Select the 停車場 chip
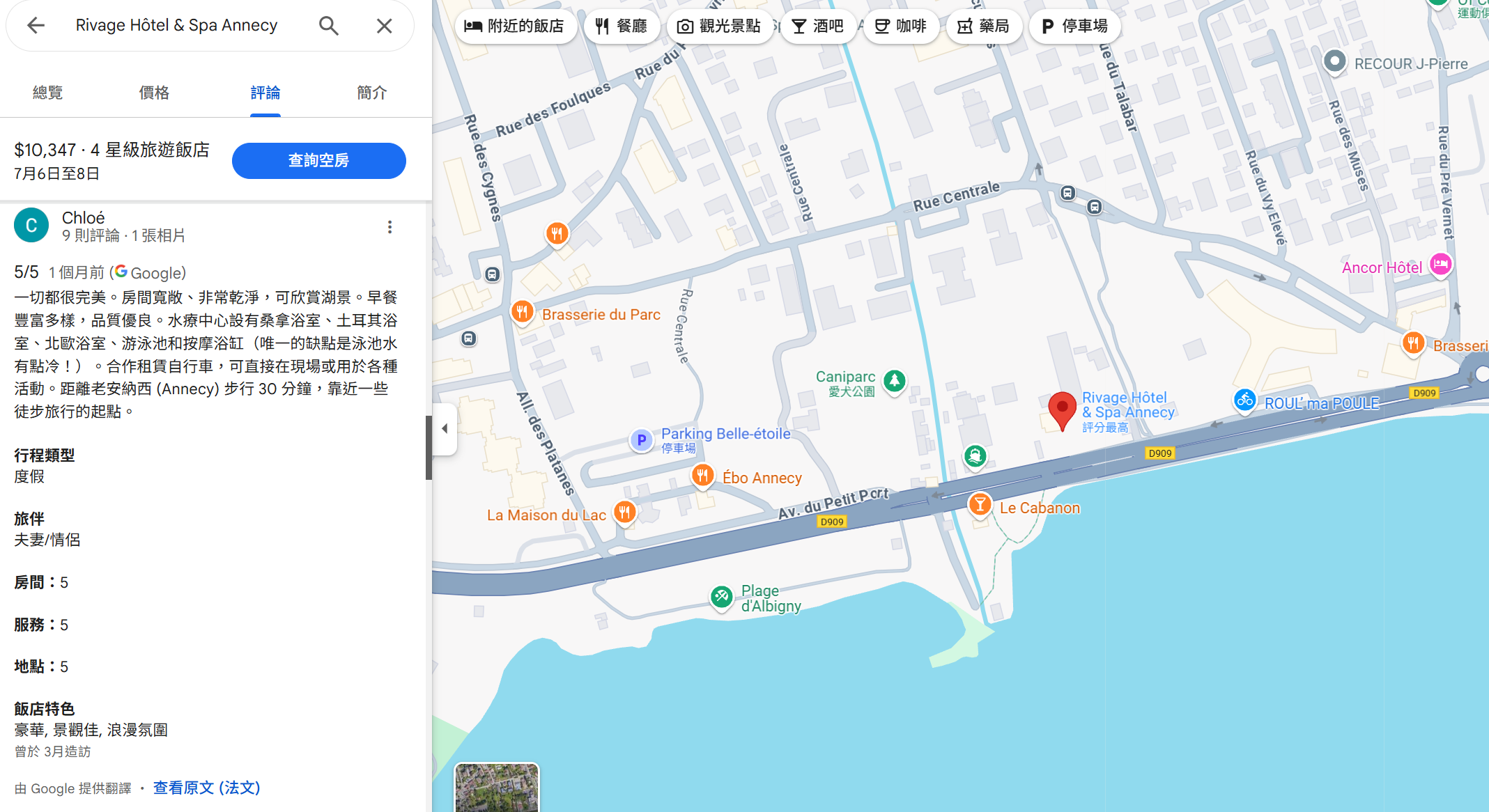Screen dimensions: 1489x812 (1074, 26)
